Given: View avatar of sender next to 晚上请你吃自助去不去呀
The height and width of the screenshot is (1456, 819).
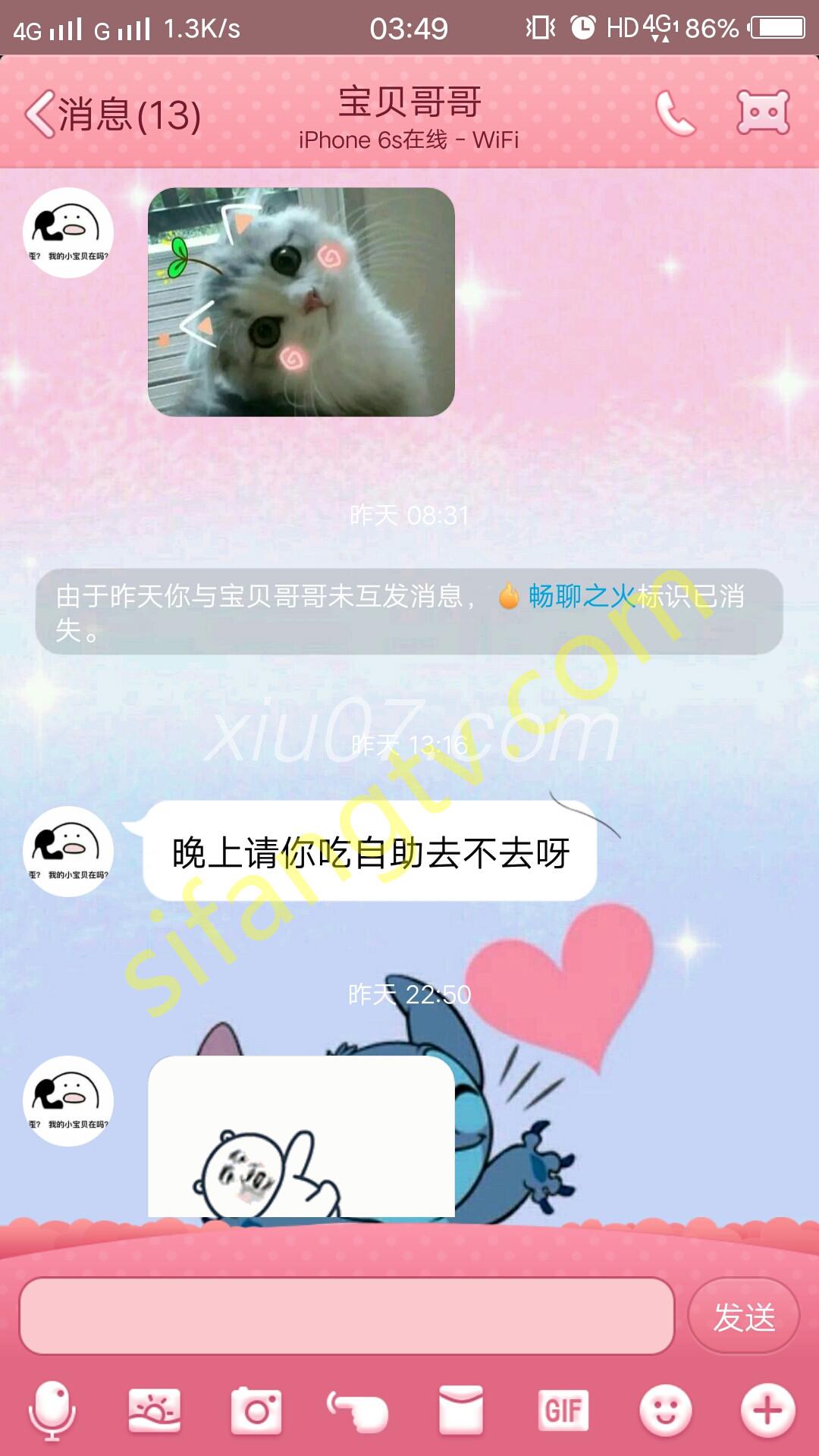Looking at the screenshot, I should tap(68, 851).
